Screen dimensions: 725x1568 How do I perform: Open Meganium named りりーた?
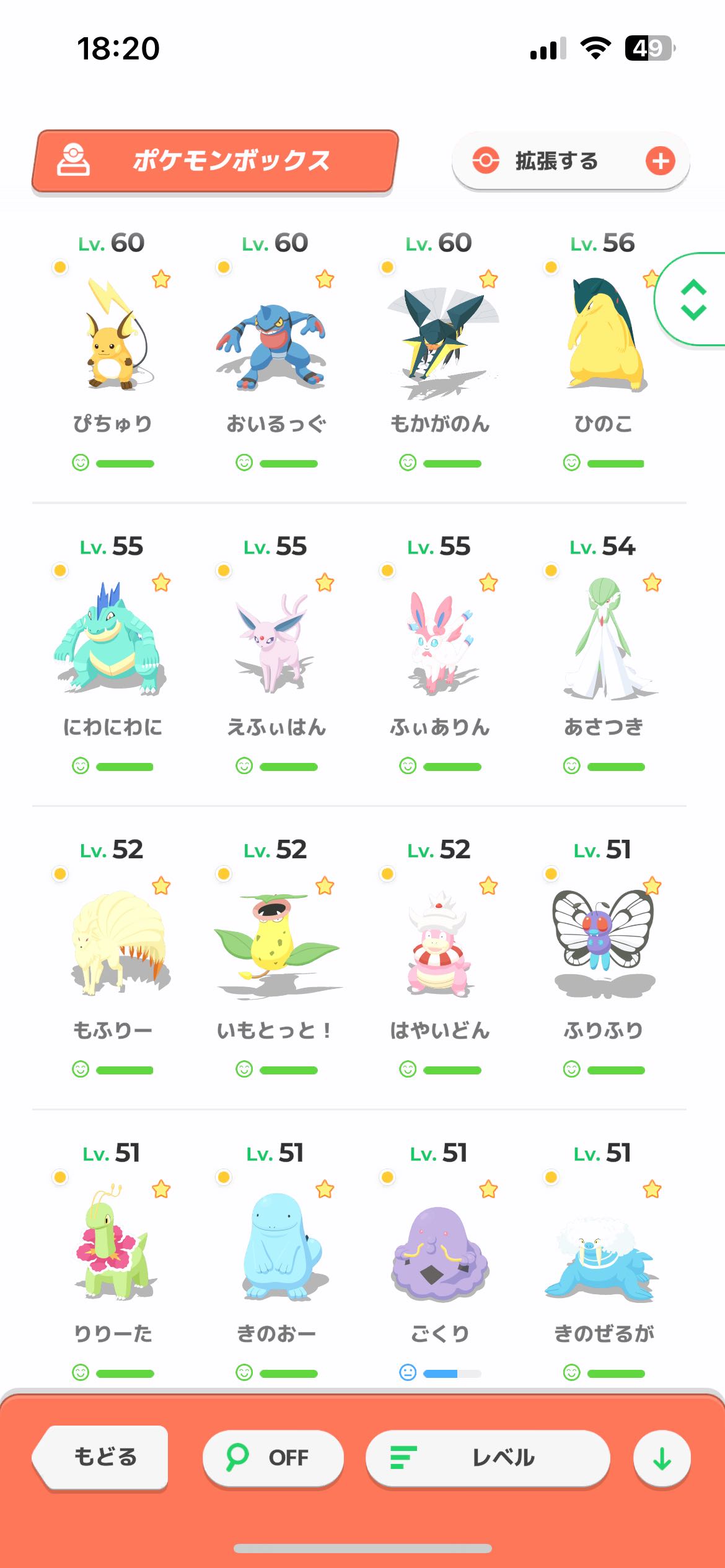point(113,1245)
